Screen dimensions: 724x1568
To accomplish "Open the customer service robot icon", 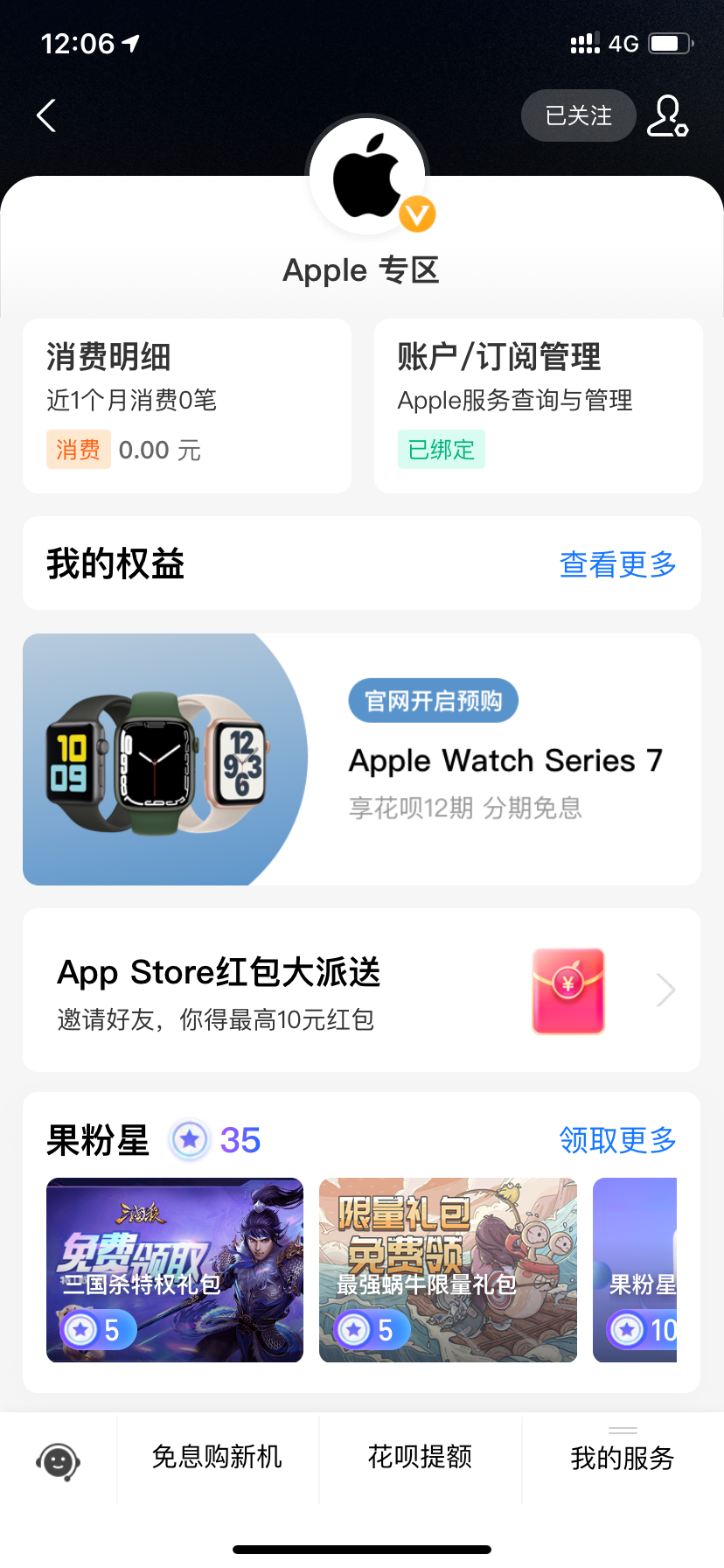I will 58,1459.
